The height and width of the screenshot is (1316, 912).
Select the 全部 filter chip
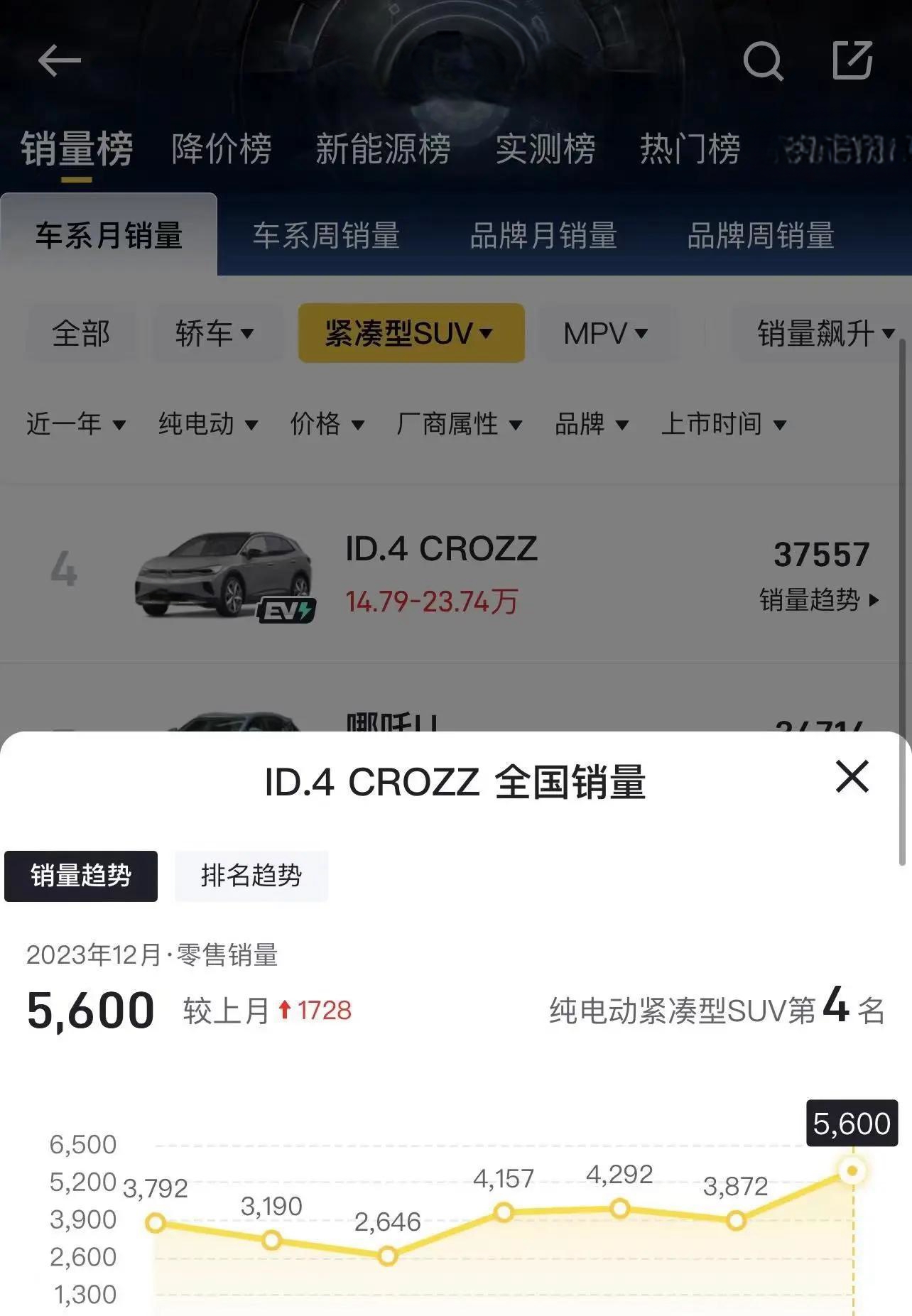pos(81,333)
